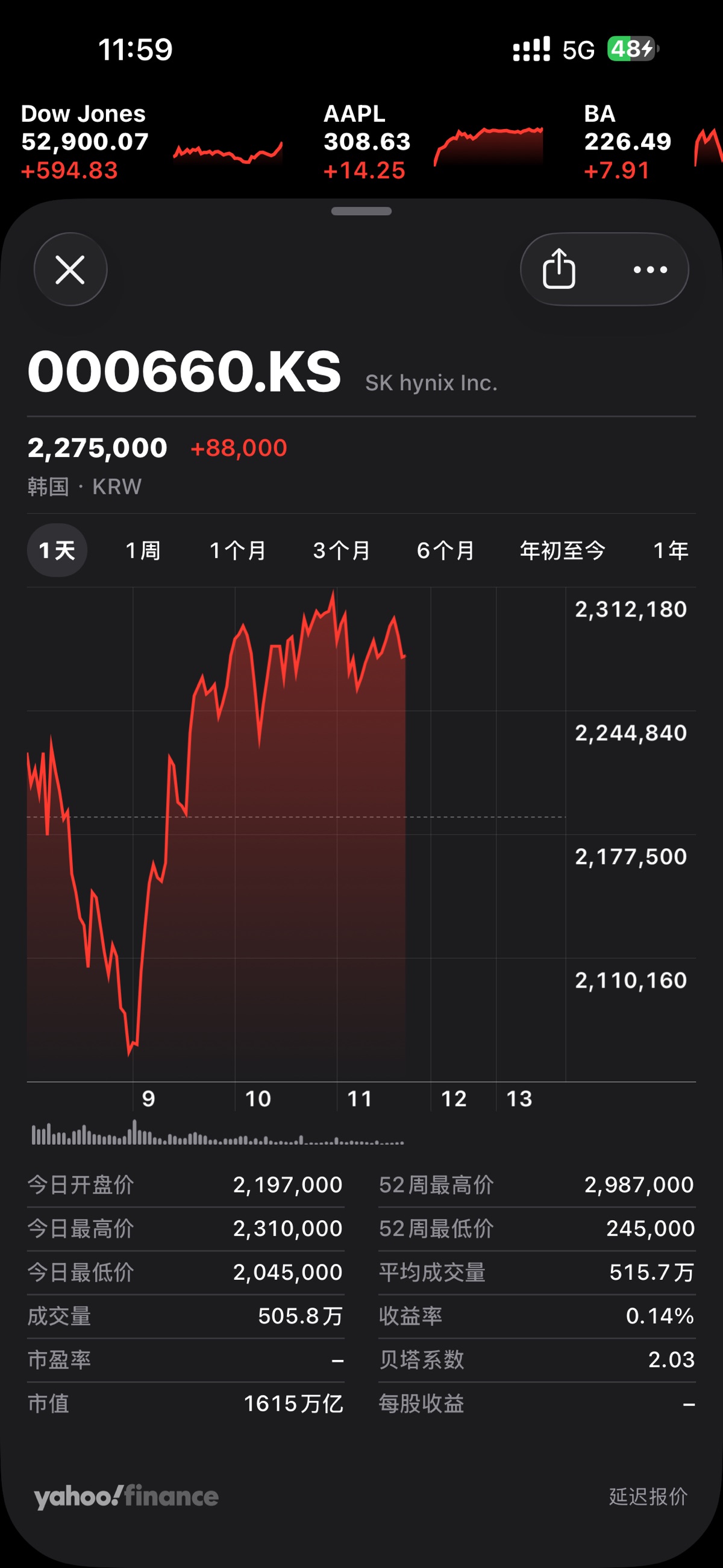723x1568 pixels.
Task: Open the three-dot more options menu
Action: coord(650,269)
